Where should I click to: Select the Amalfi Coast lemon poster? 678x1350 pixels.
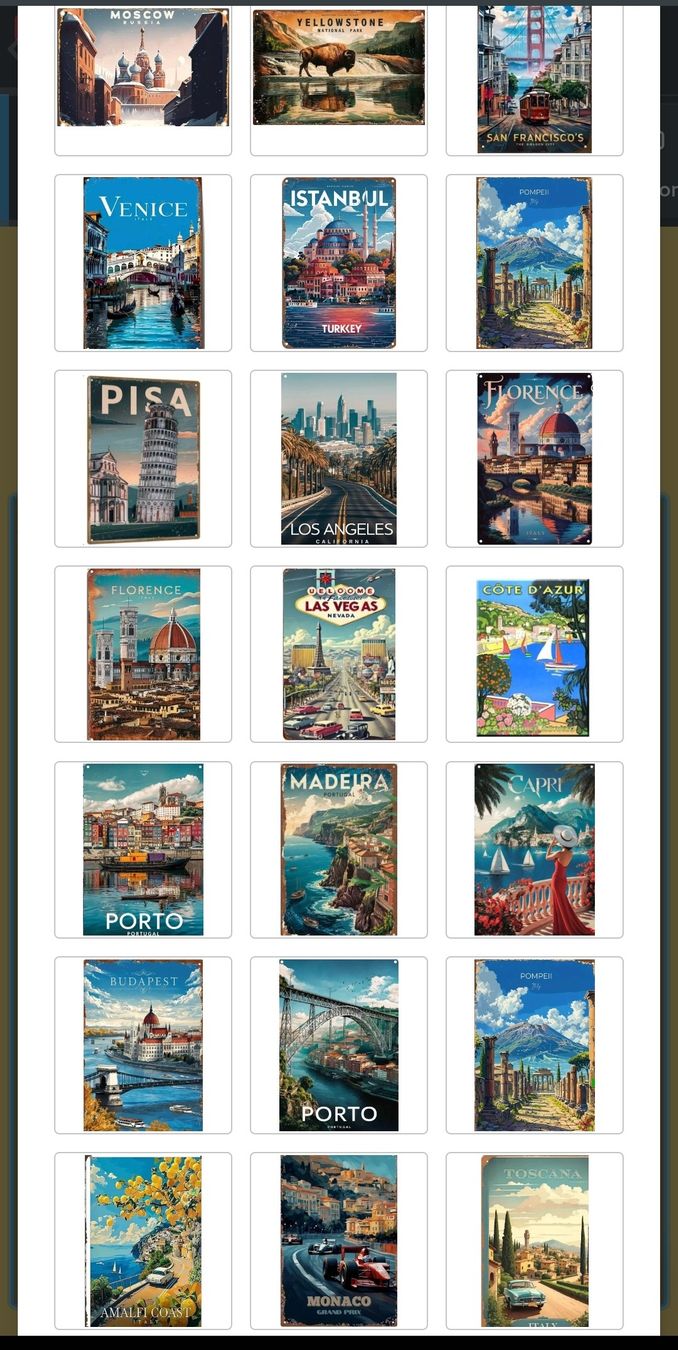(x=143, y=1241)
